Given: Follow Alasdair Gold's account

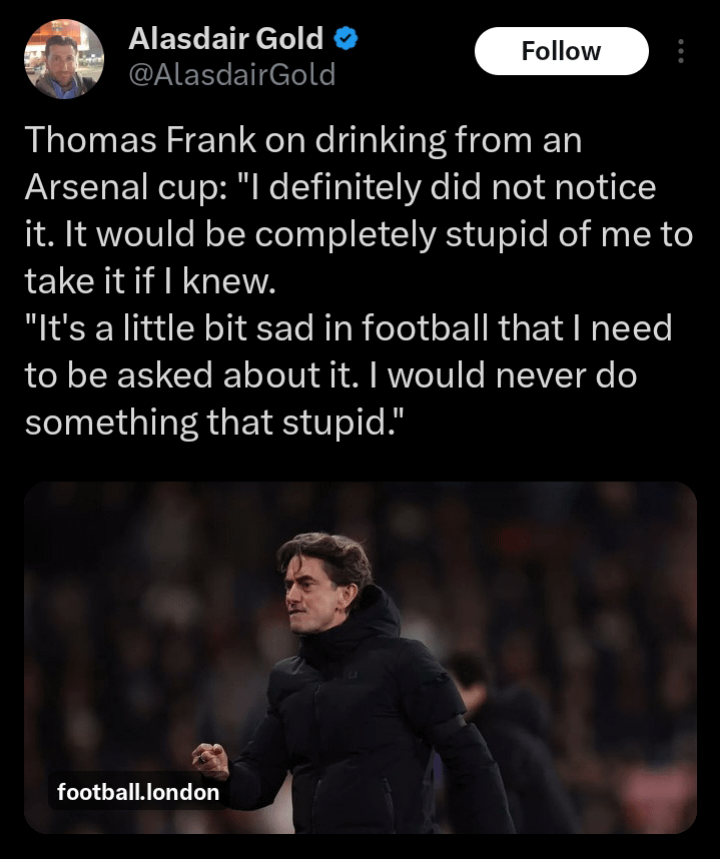Looking at the screenshot, I should tap(561, 50).
